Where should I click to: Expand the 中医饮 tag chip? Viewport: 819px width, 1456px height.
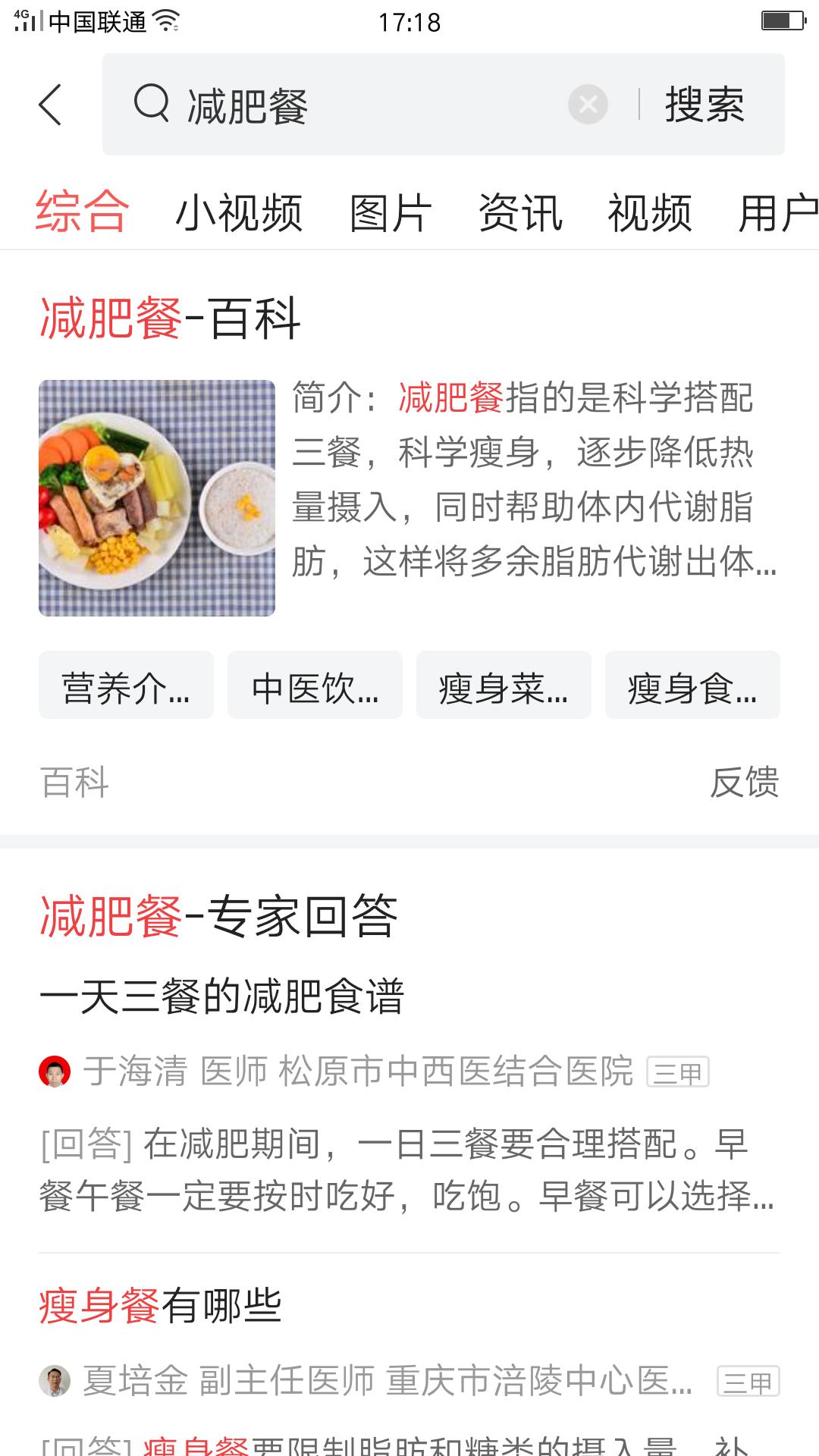pos(314,685)
